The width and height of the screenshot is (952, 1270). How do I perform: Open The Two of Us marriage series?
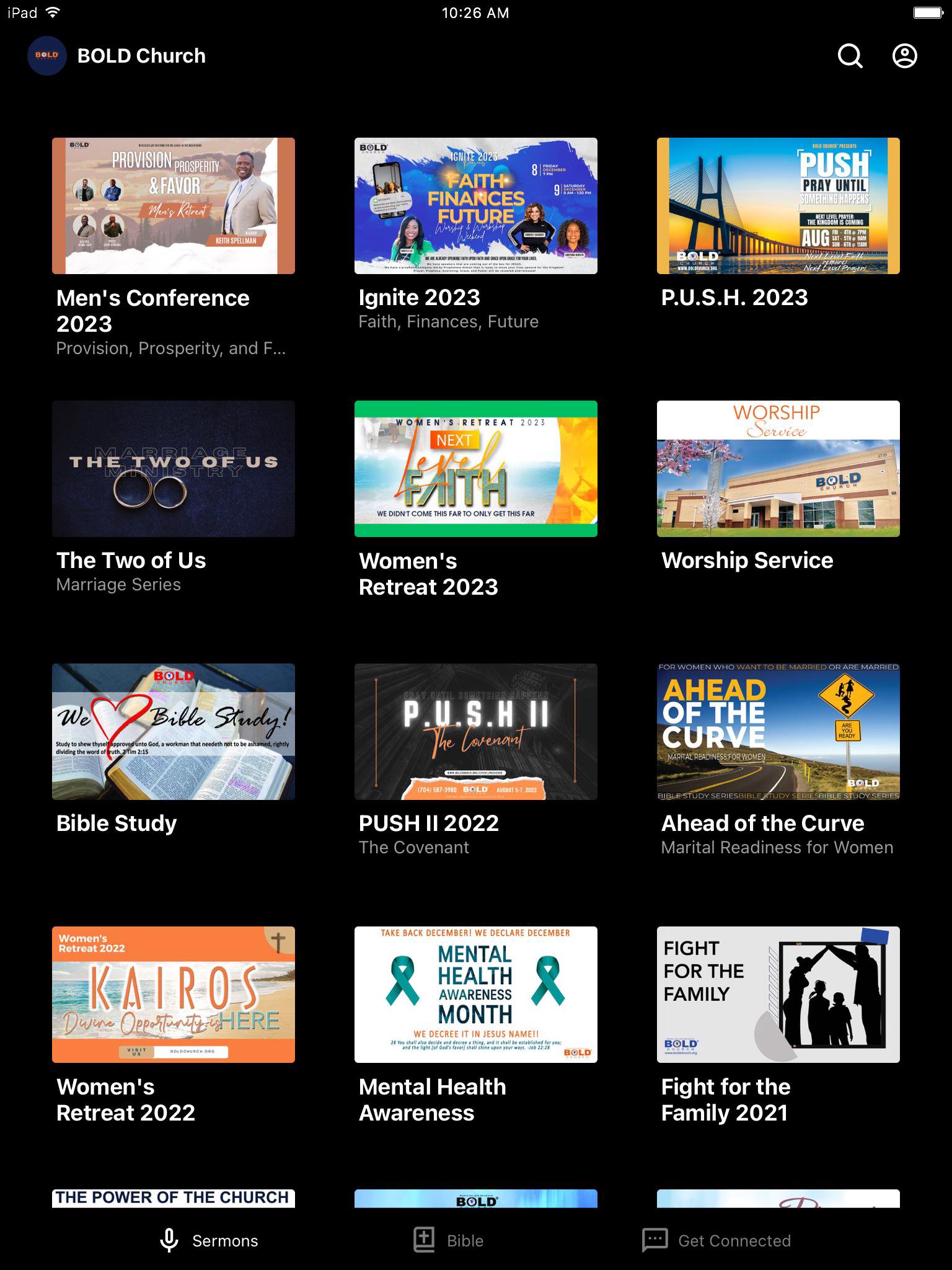[174, 469]
